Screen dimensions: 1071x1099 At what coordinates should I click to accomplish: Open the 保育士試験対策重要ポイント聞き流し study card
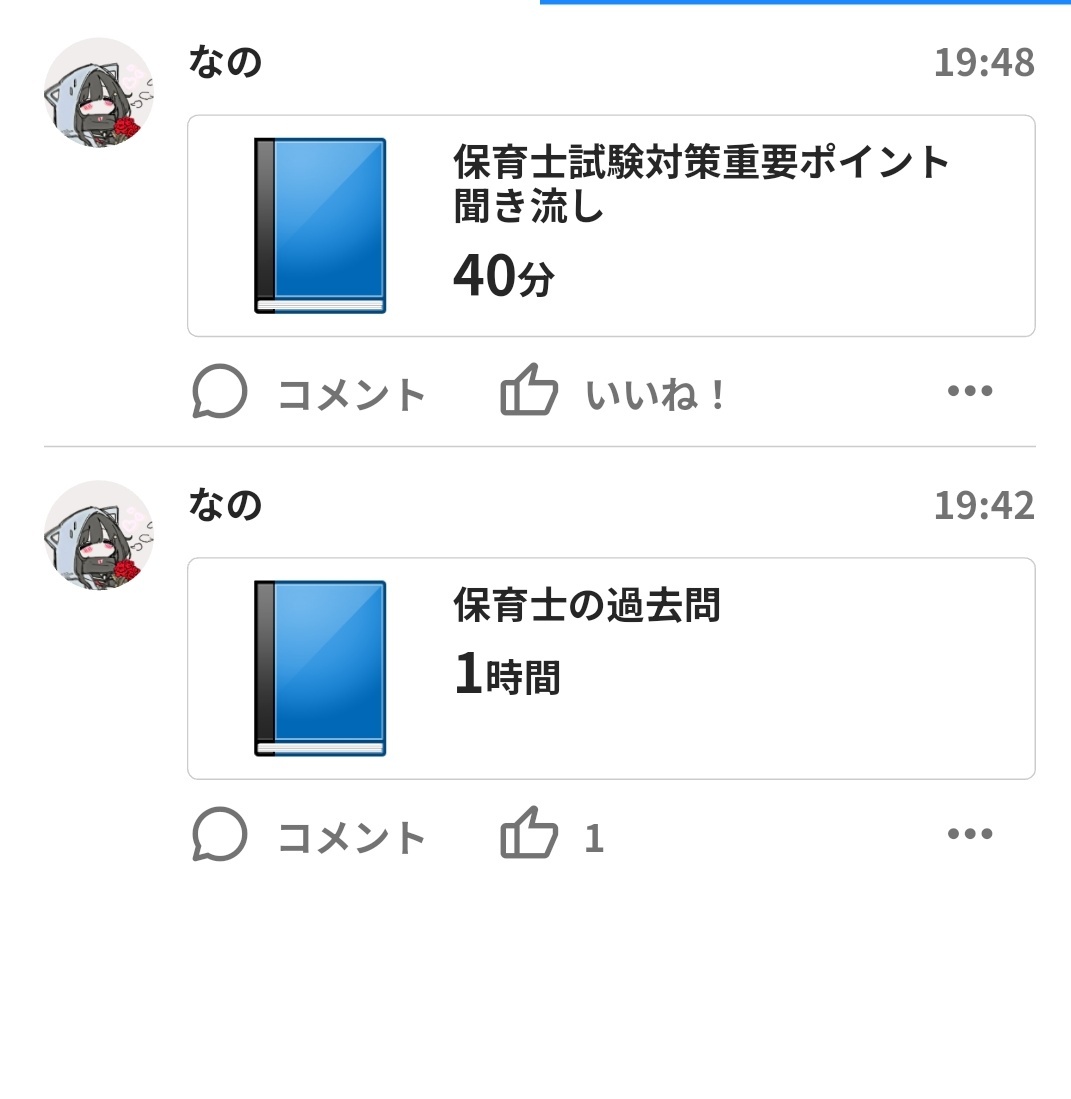610,226
